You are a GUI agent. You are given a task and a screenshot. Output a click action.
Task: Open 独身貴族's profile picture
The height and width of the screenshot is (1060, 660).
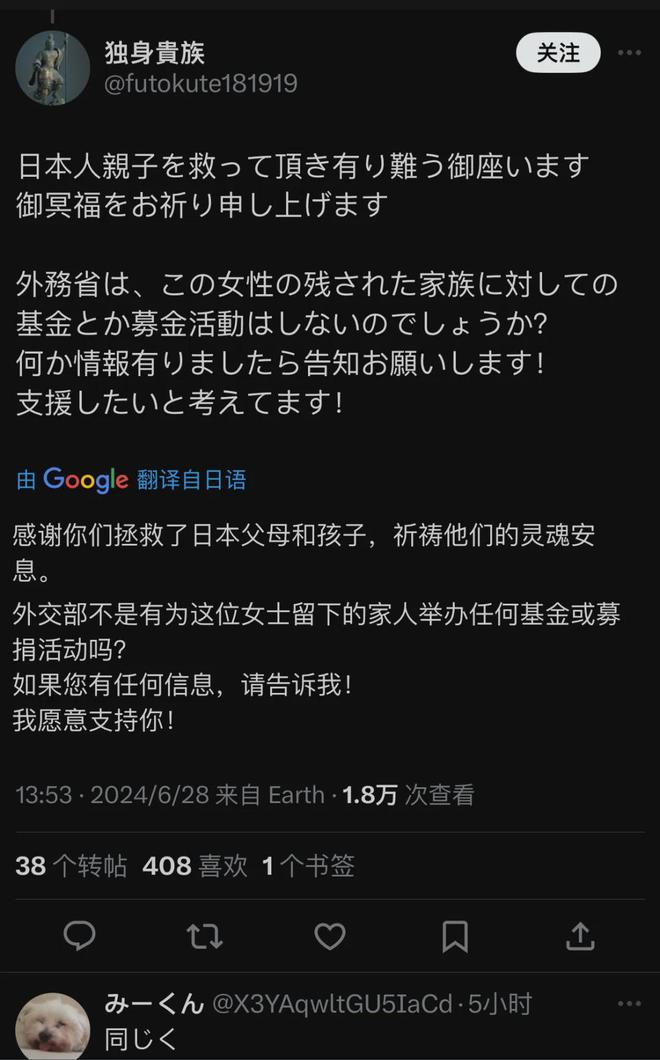coord(53,67)
